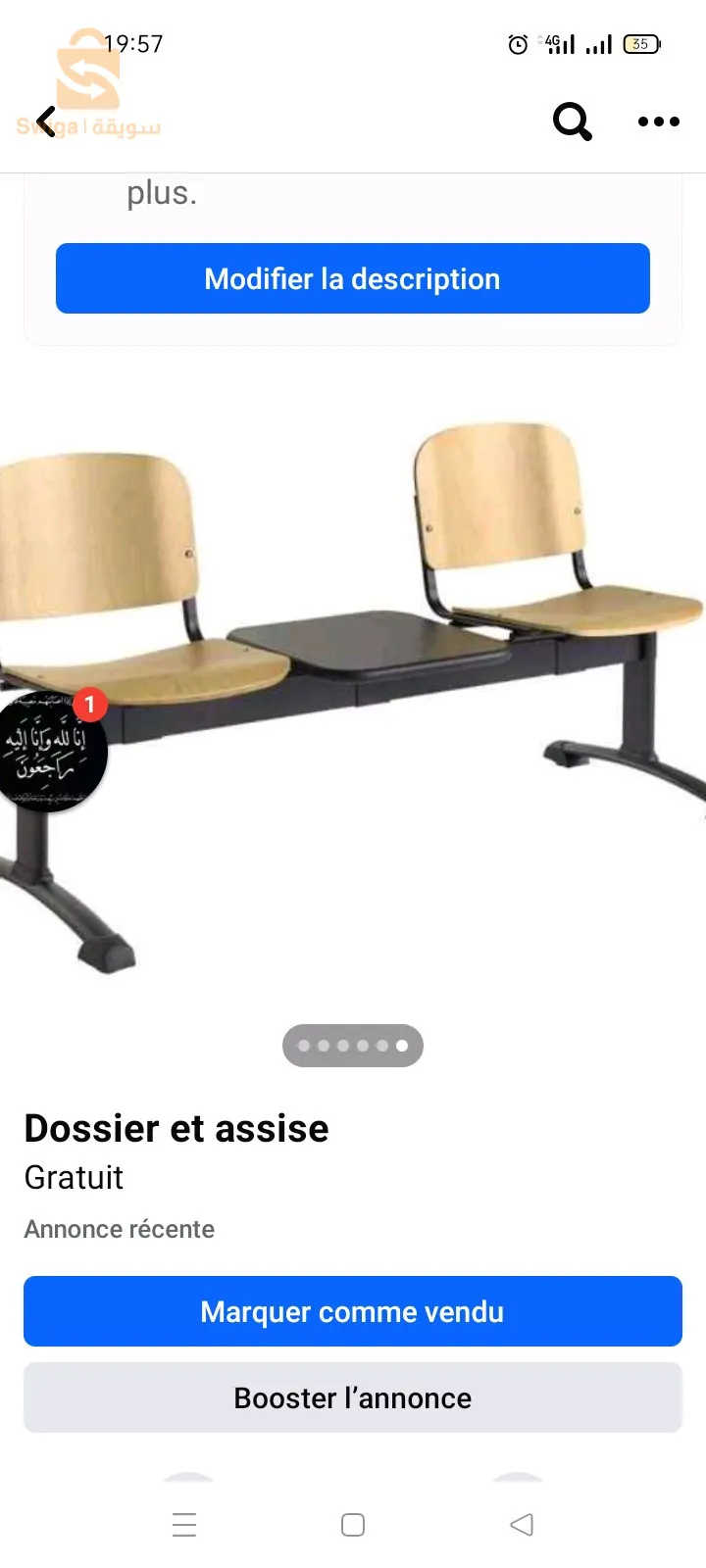
Task: Open the search magnifier icon
Action: click(x=573, y=122)
